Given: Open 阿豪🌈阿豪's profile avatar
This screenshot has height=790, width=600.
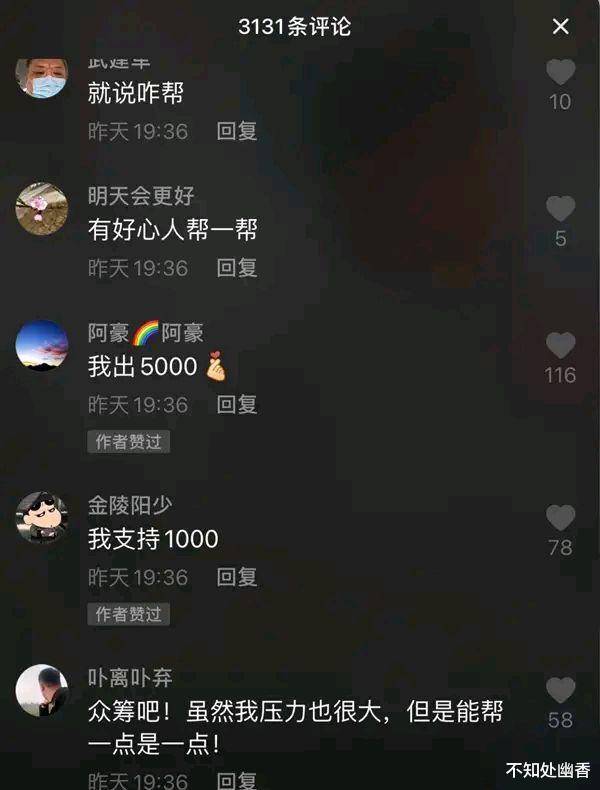Looking at the screenshot, I should coord(42,345).
